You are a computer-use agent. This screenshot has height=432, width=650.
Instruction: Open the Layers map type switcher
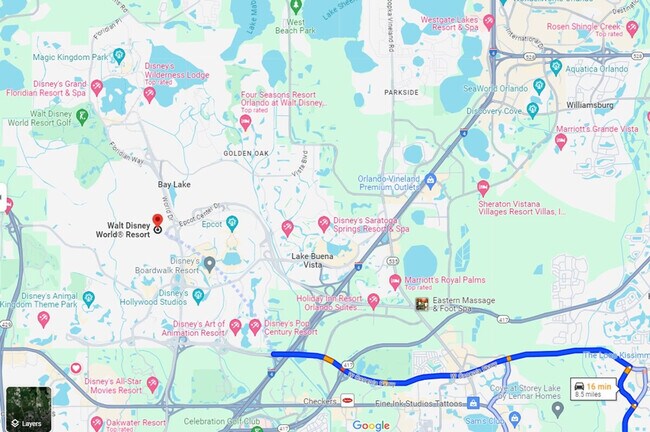pyautogui.click(x=24, y=409)
